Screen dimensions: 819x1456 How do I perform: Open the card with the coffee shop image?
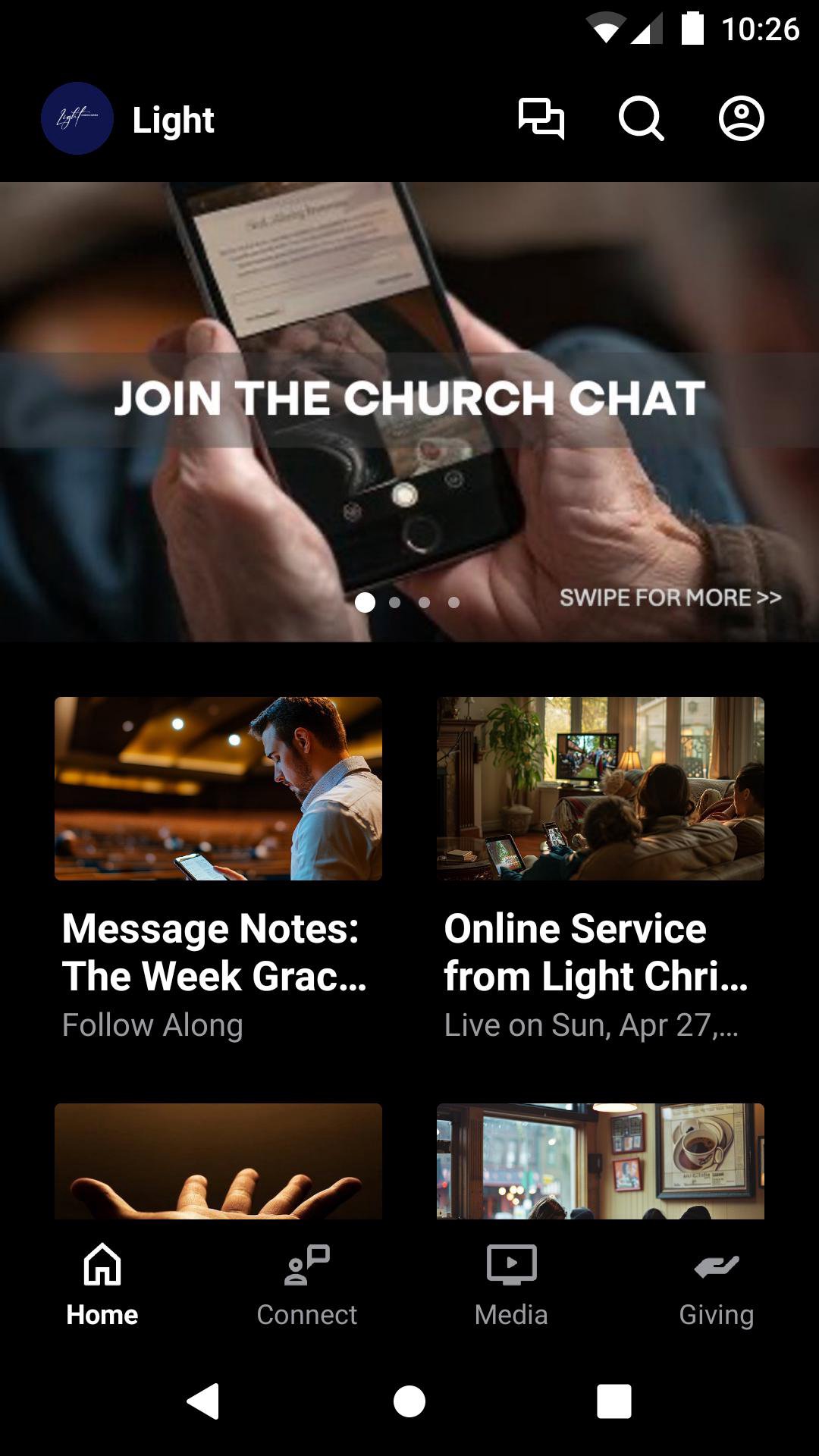(600, 1160)
